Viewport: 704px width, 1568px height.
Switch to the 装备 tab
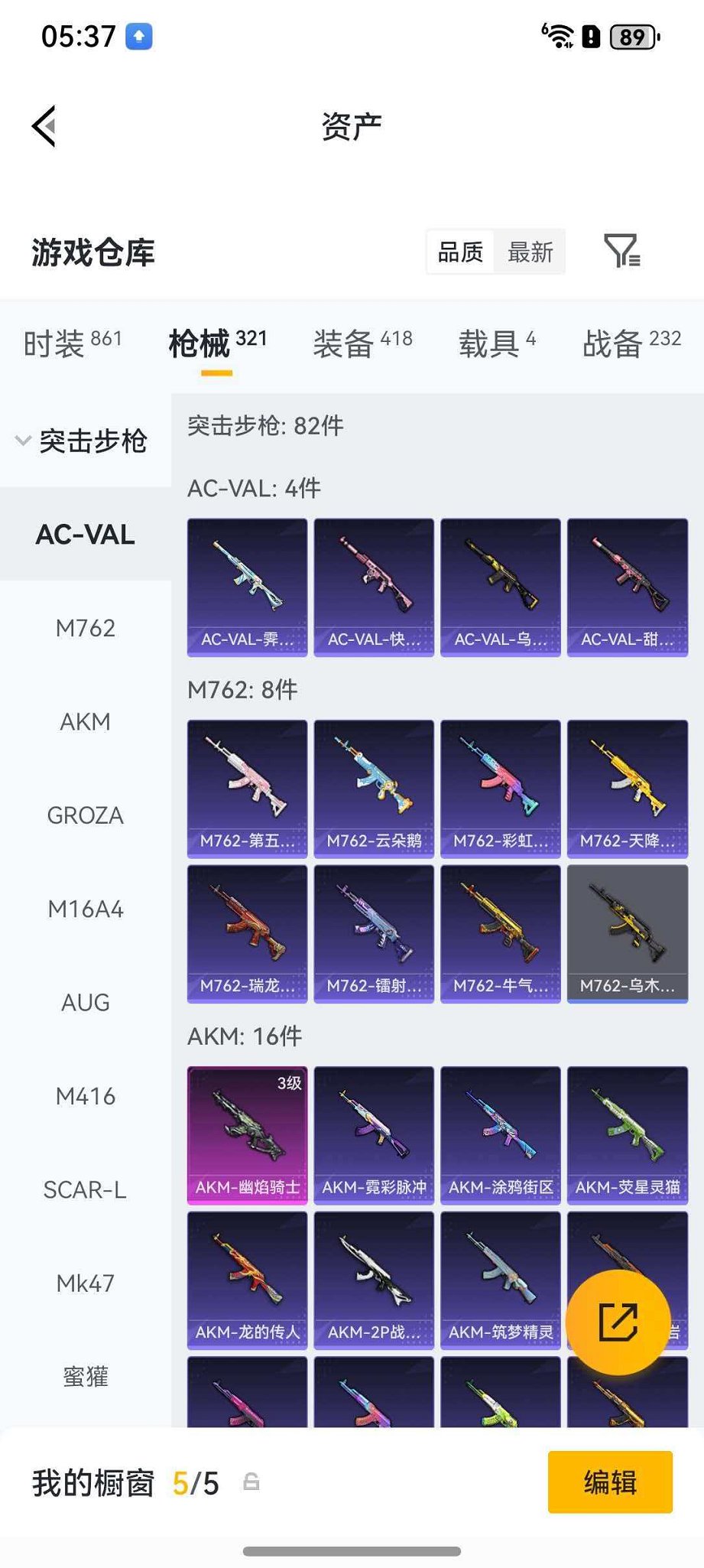pyautogui.click(x=362, y=343)
